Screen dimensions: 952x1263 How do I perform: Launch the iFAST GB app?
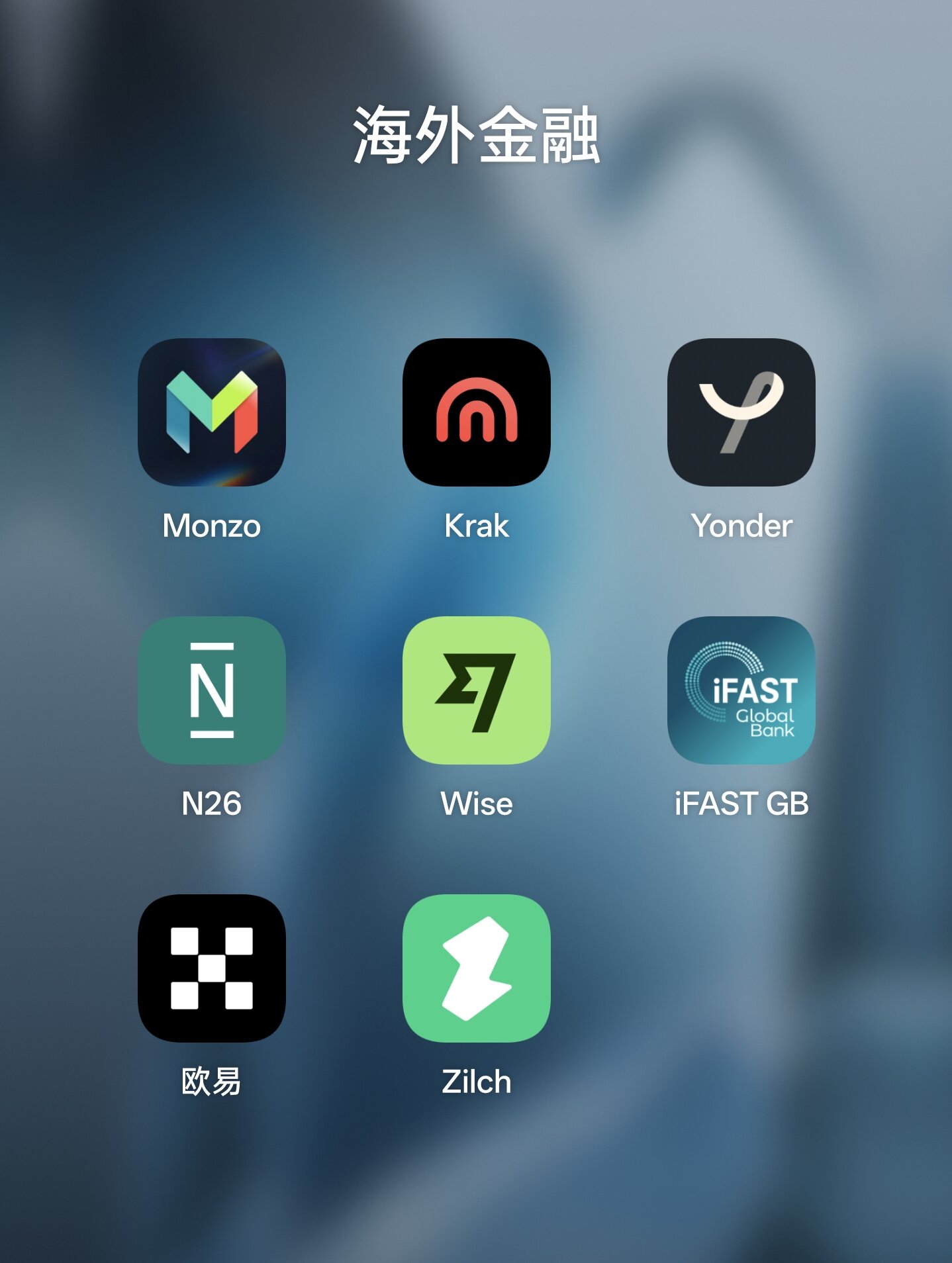pos(741,690)
